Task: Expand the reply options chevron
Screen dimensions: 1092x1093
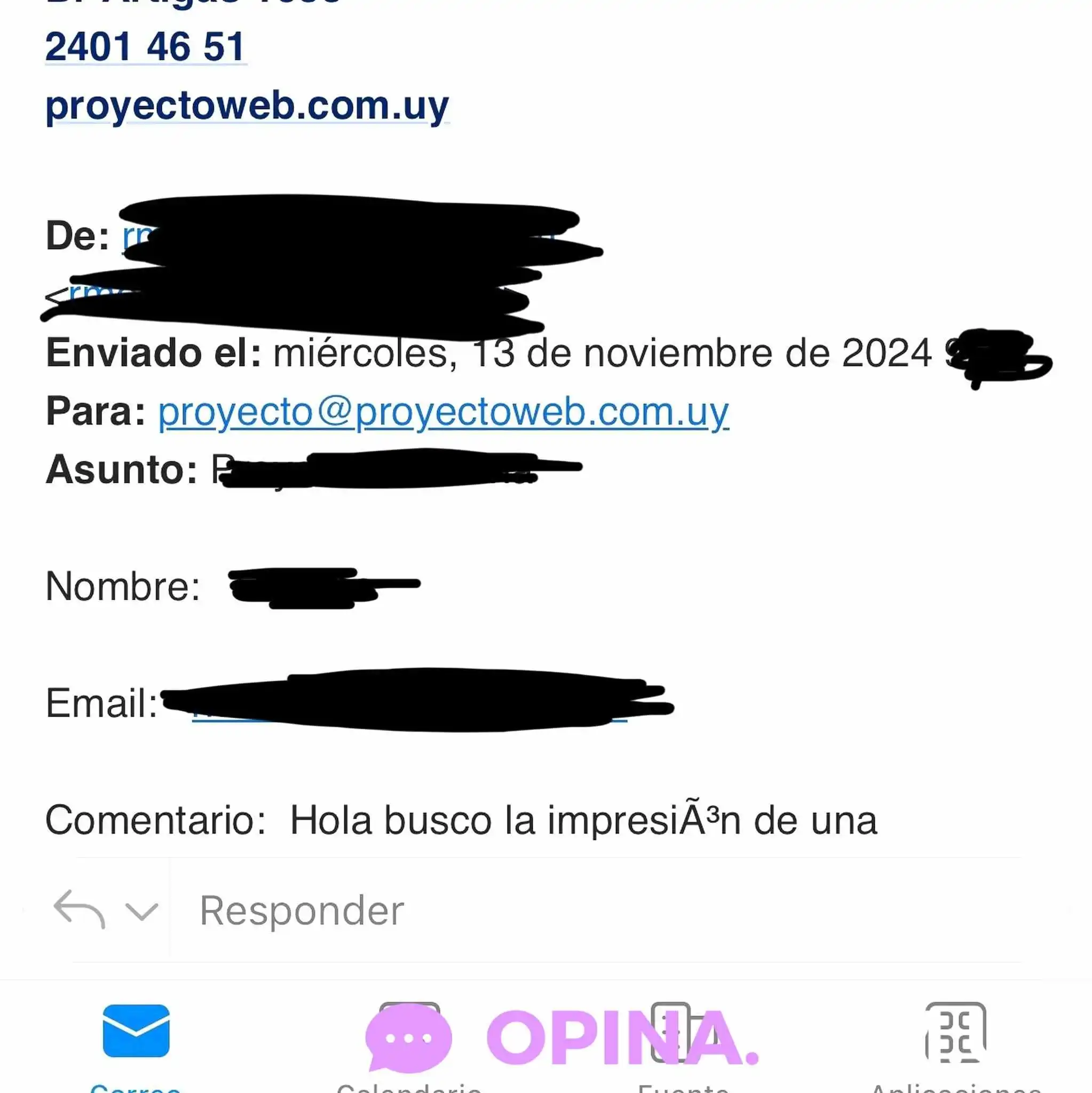Action: click(x=141, y=911)
